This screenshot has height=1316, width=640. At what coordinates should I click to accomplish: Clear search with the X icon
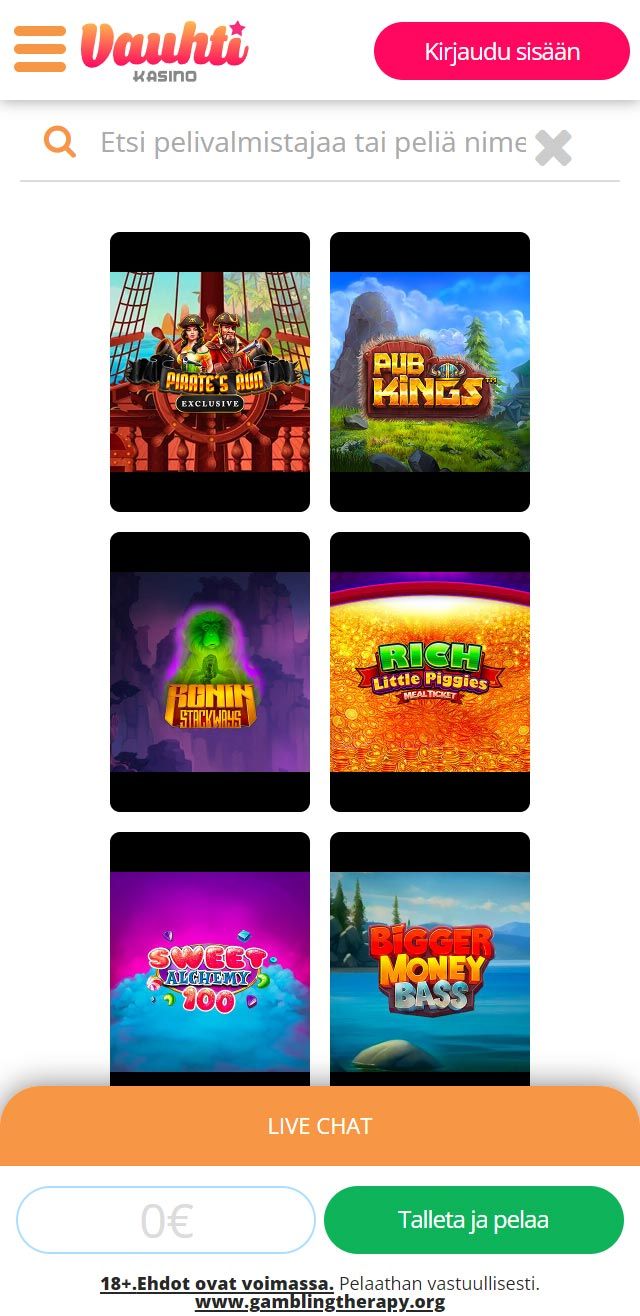point(553,147)
